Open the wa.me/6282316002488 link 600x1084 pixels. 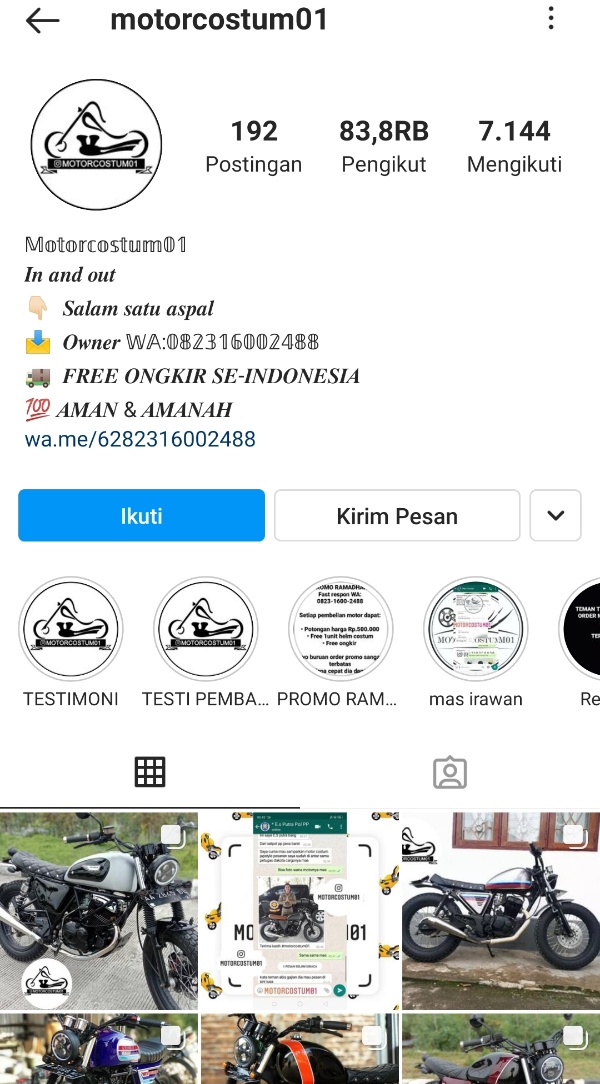pyautogui.click(x=140, y=439)
